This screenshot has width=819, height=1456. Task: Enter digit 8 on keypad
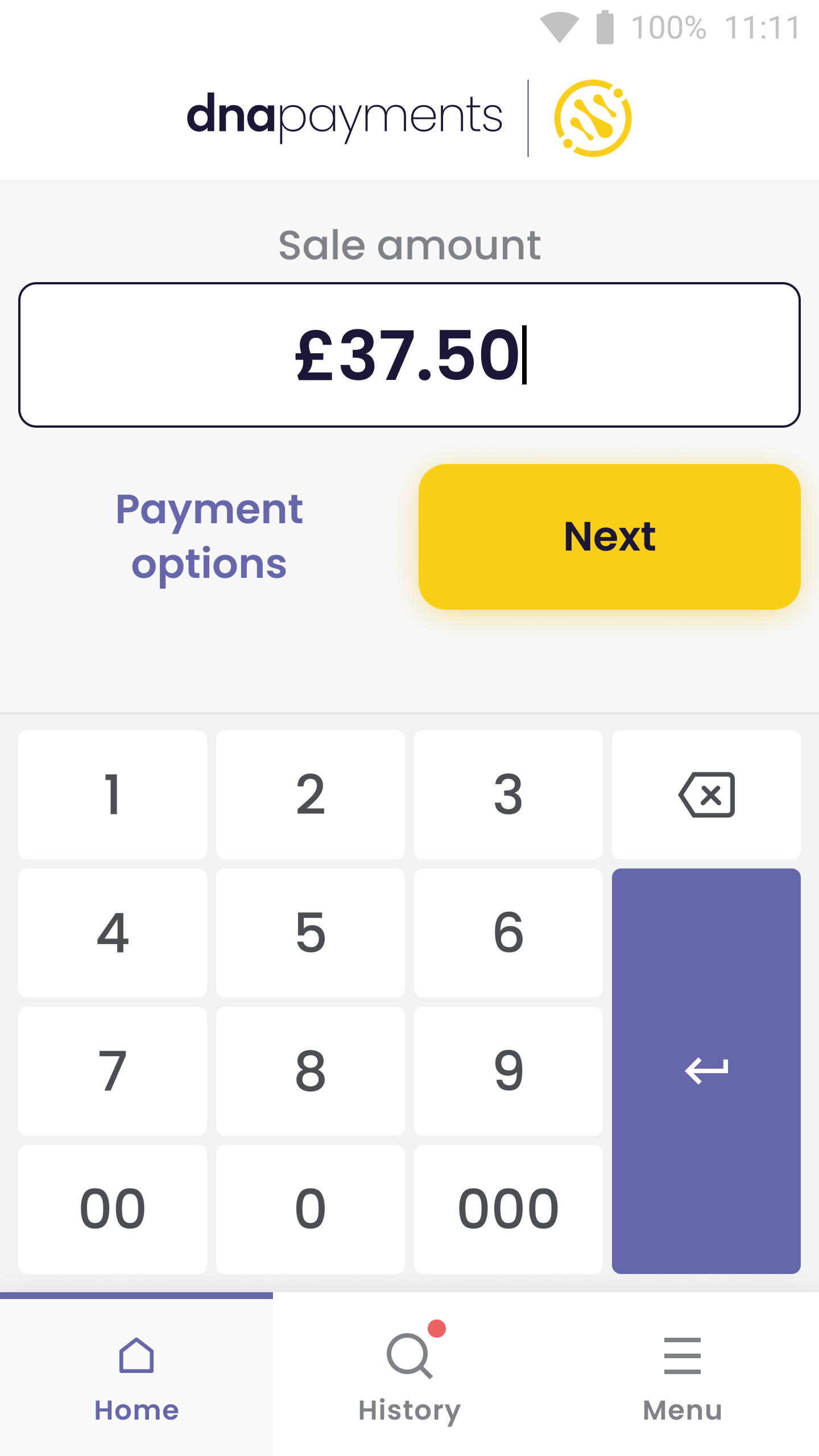[311, 1071]
